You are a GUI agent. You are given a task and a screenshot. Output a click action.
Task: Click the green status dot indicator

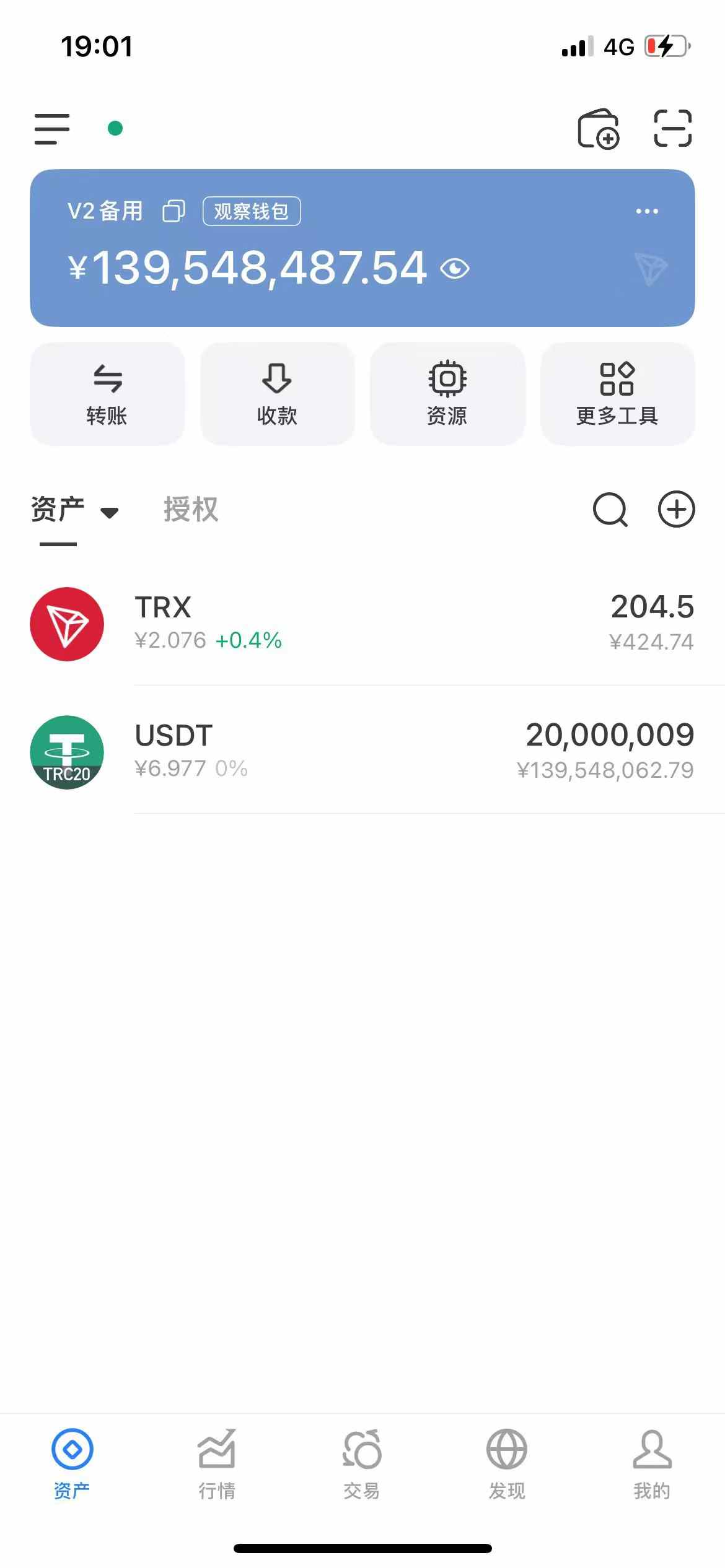[x=115, y=128]
